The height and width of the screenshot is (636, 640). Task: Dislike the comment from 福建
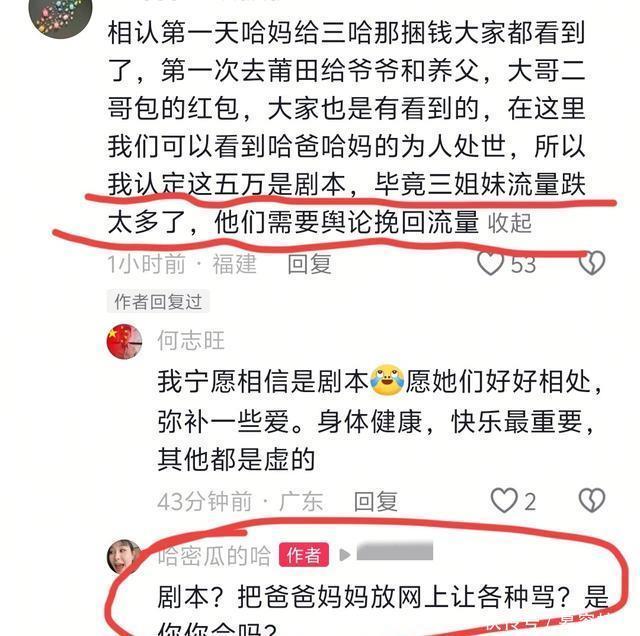592,263
